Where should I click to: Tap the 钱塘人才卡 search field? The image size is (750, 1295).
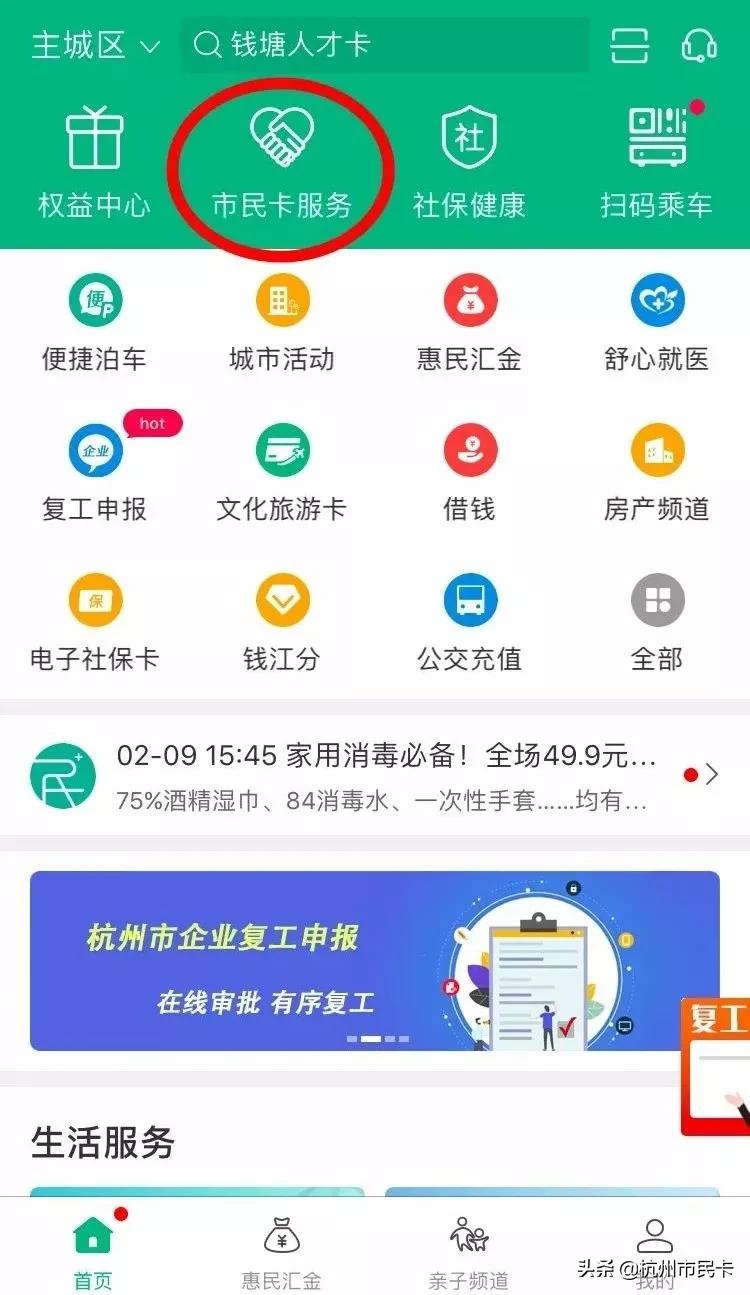pyautogui.click(x=380, y=45)
